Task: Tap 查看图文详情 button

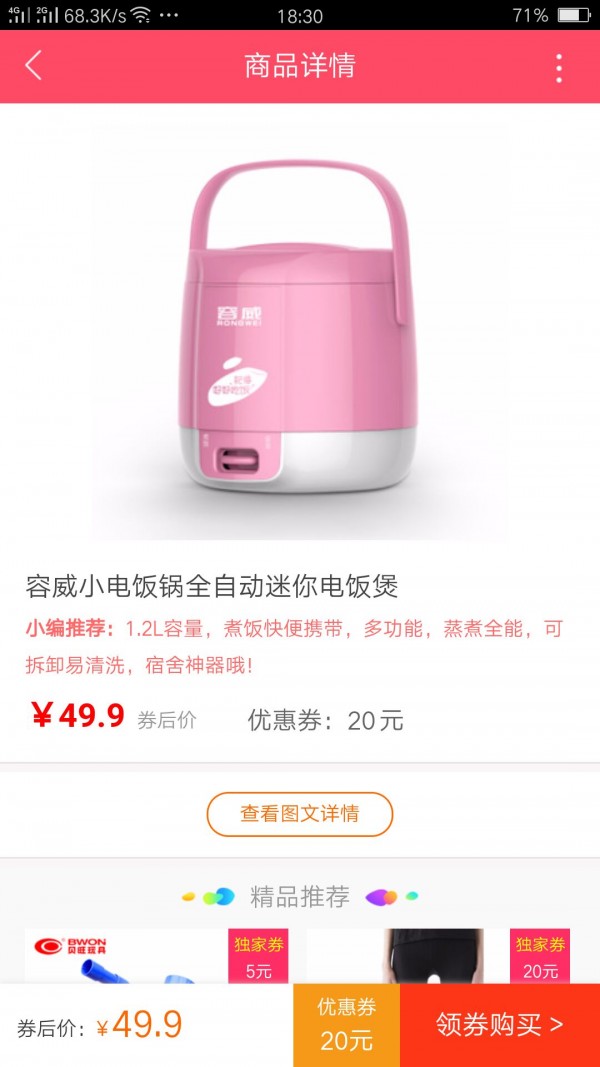Action: pyautogui.click(x=299, y=814)
